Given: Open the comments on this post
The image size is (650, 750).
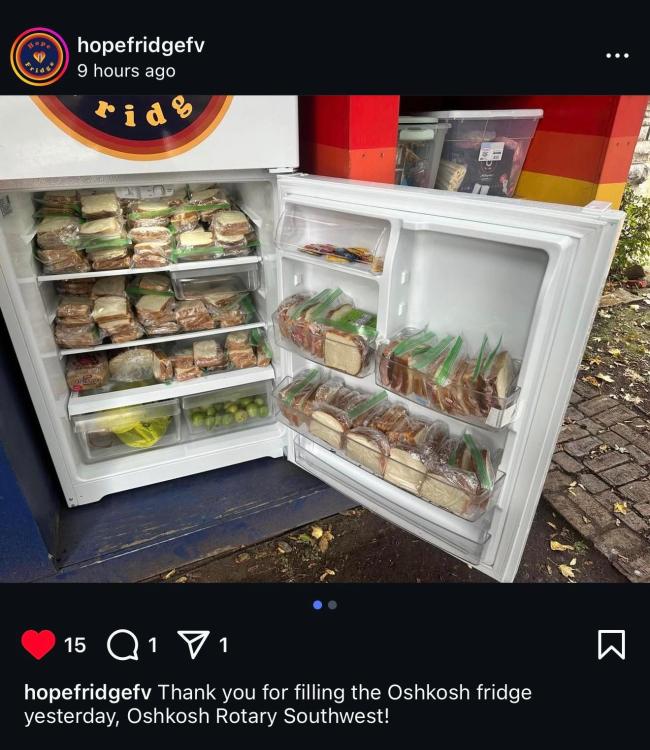Looking at the screenshot, I should (x=122, y=646).
